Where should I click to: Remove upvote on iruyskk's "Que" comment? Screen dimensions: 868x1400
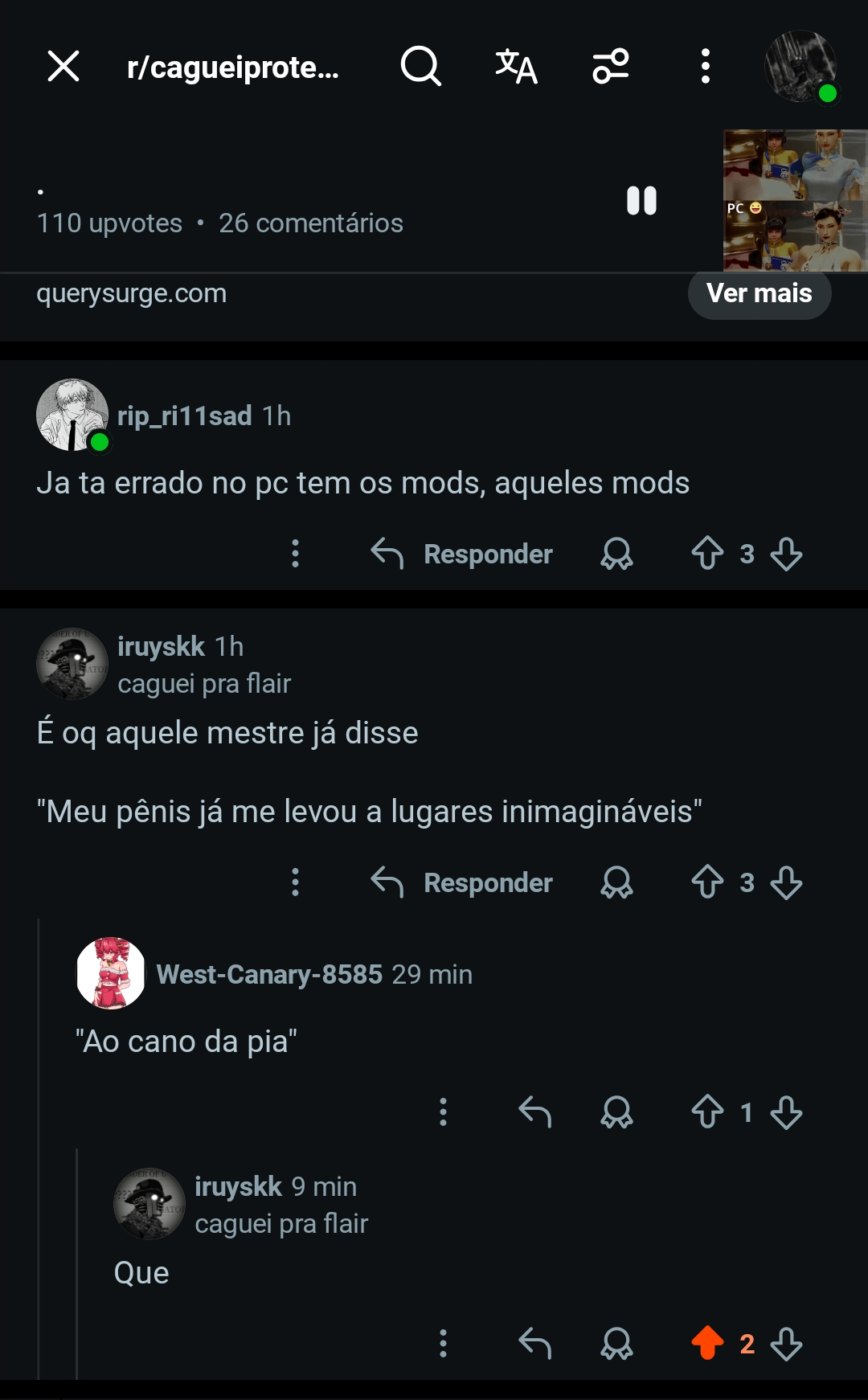707,1343
